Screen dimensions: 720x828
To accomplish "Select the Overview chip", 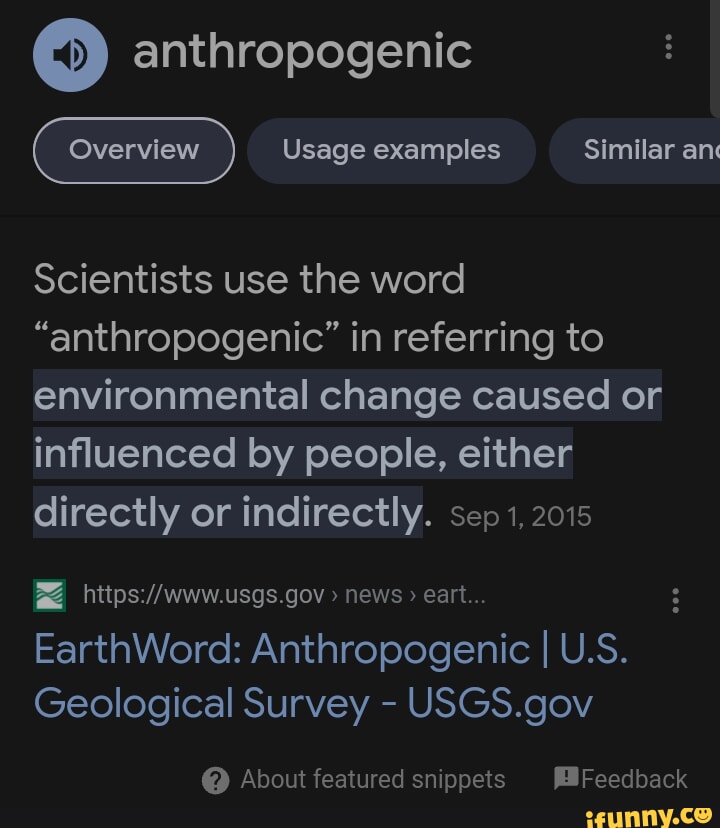I will point(134,150).
